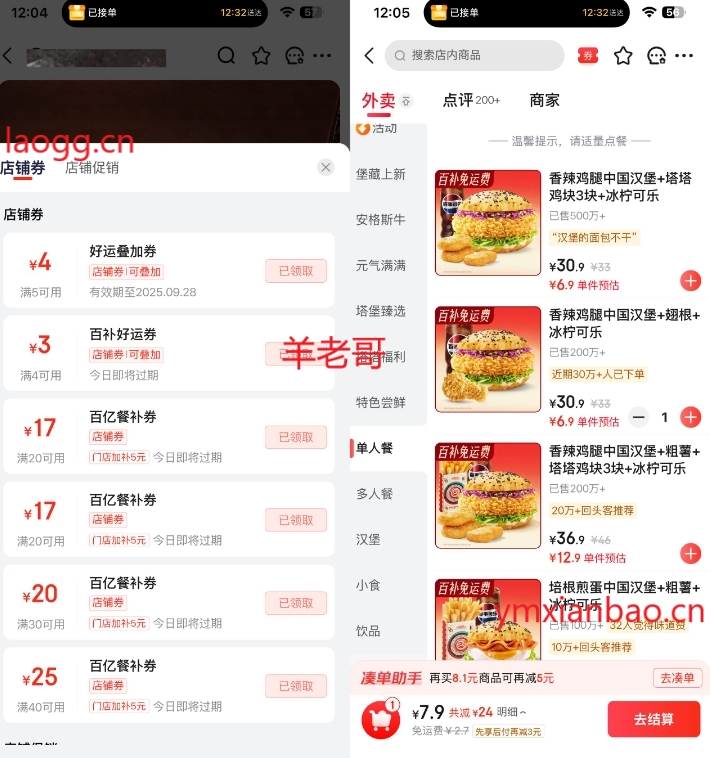This screenshot has height=758, width=710.
Task: Proceed with 去结算 checkout
Action: tap(653, 720)
